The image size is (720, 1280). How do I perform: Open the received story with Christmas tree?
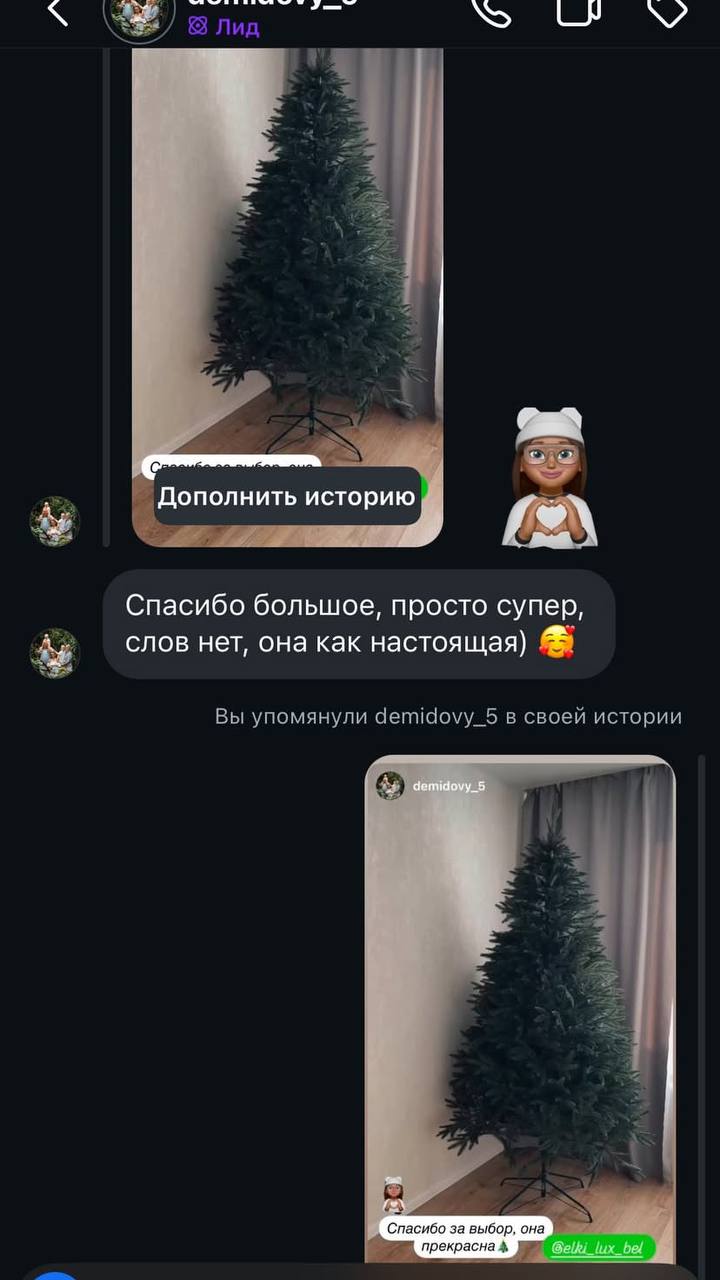[x=287, y=250]
